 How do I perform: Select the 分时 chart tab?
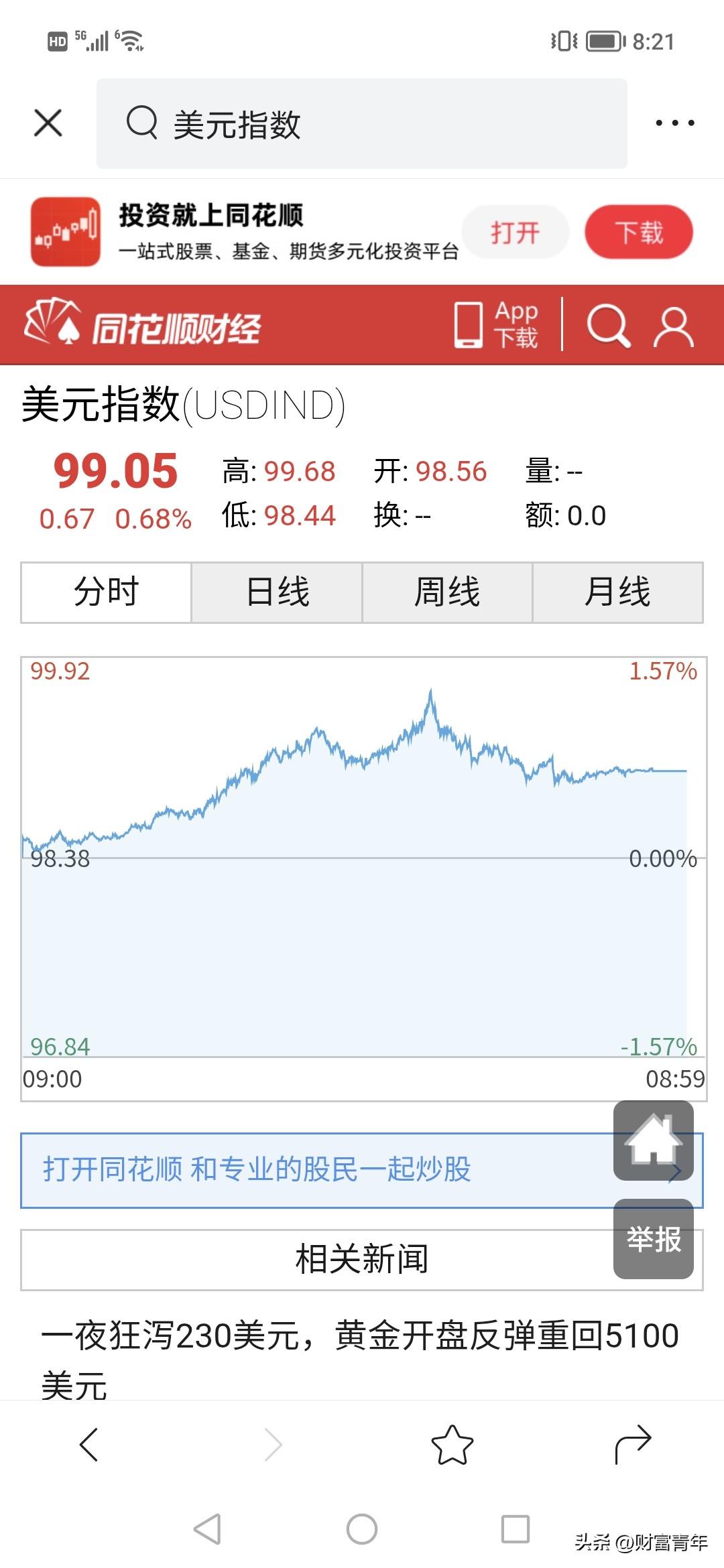tap(106, 592)
